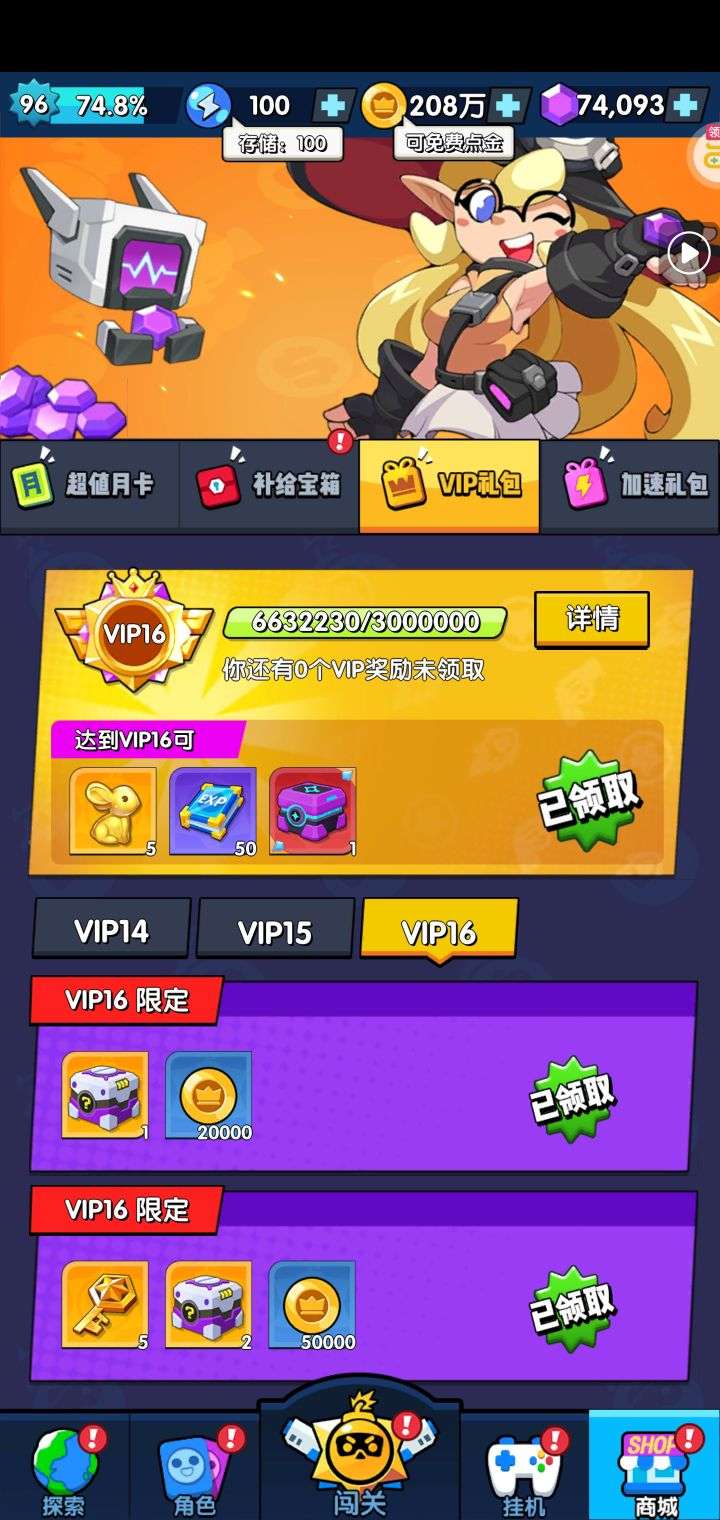
Task: Tap the 可免费点金 free gold label
Action: [454, 143]
